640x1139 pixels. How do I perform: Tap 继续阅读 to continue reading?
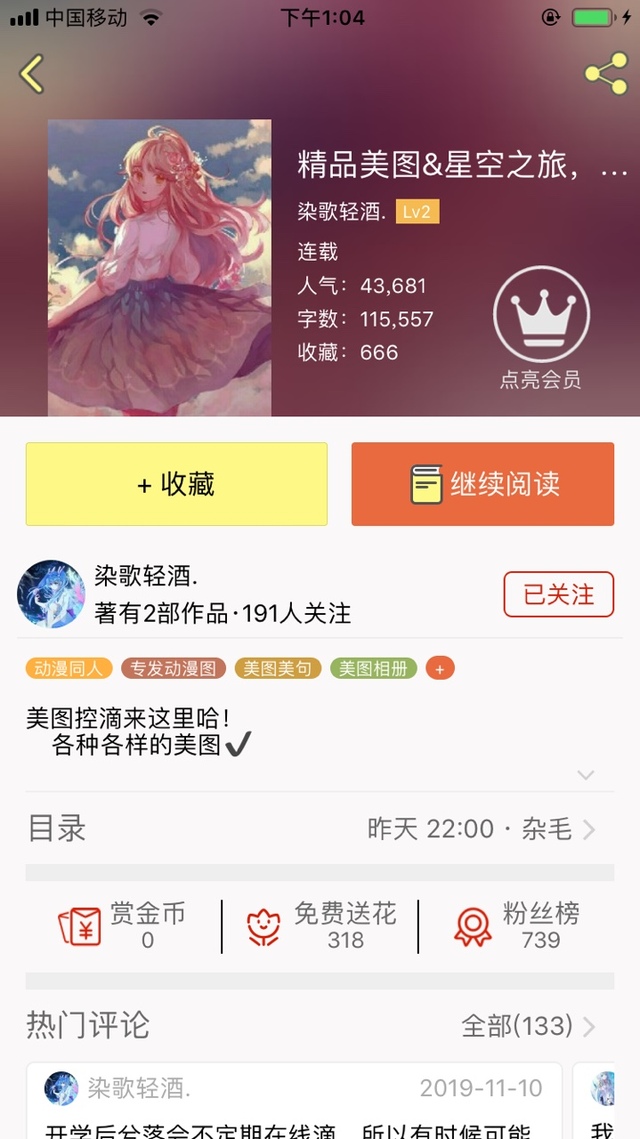[482, 484]
